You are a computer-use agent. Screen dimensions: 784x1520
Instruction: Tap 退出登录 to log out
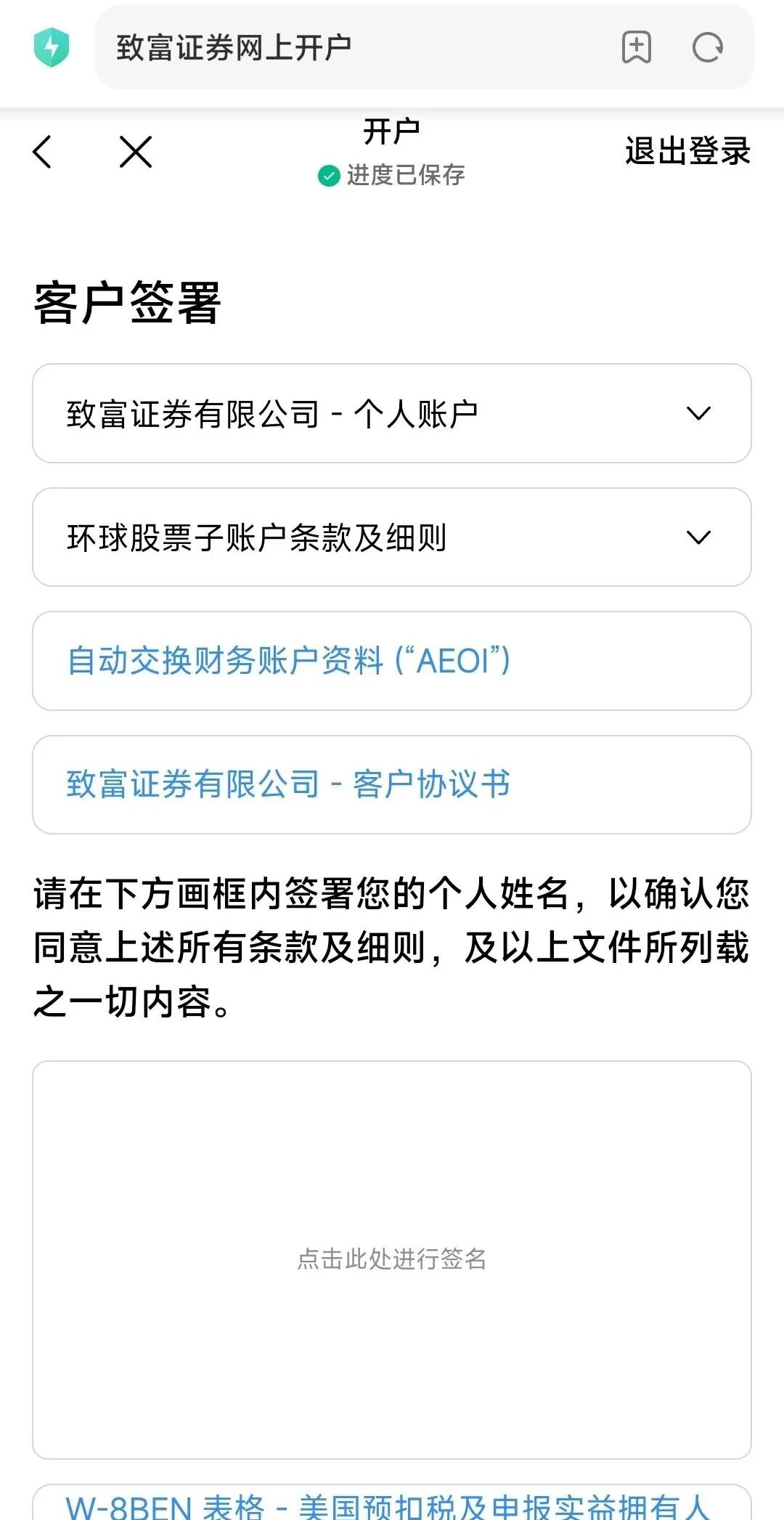[x=687, y=152]
